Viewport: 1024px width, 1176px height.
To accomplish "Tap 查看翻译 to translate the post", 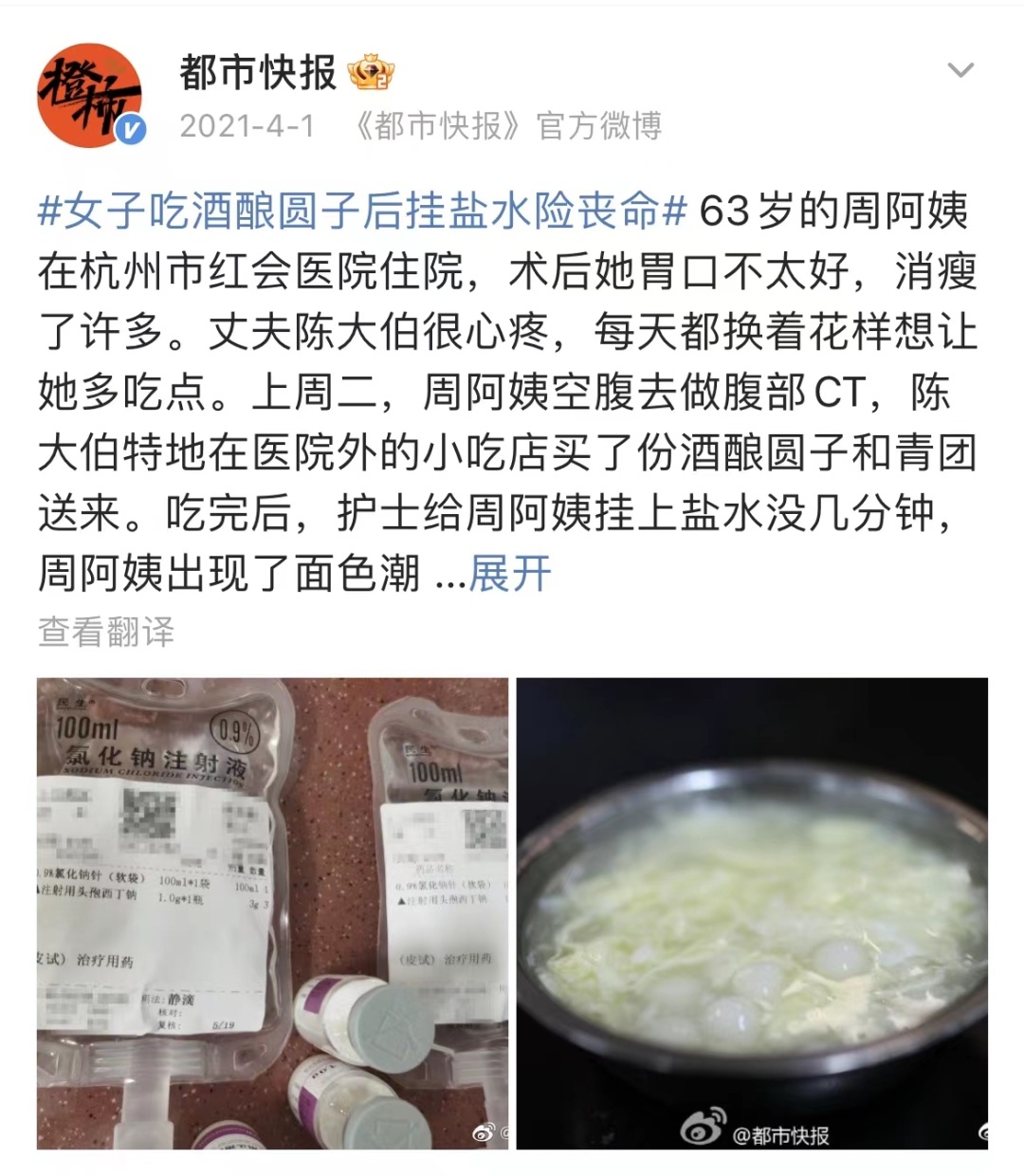I will coord(106,632).
